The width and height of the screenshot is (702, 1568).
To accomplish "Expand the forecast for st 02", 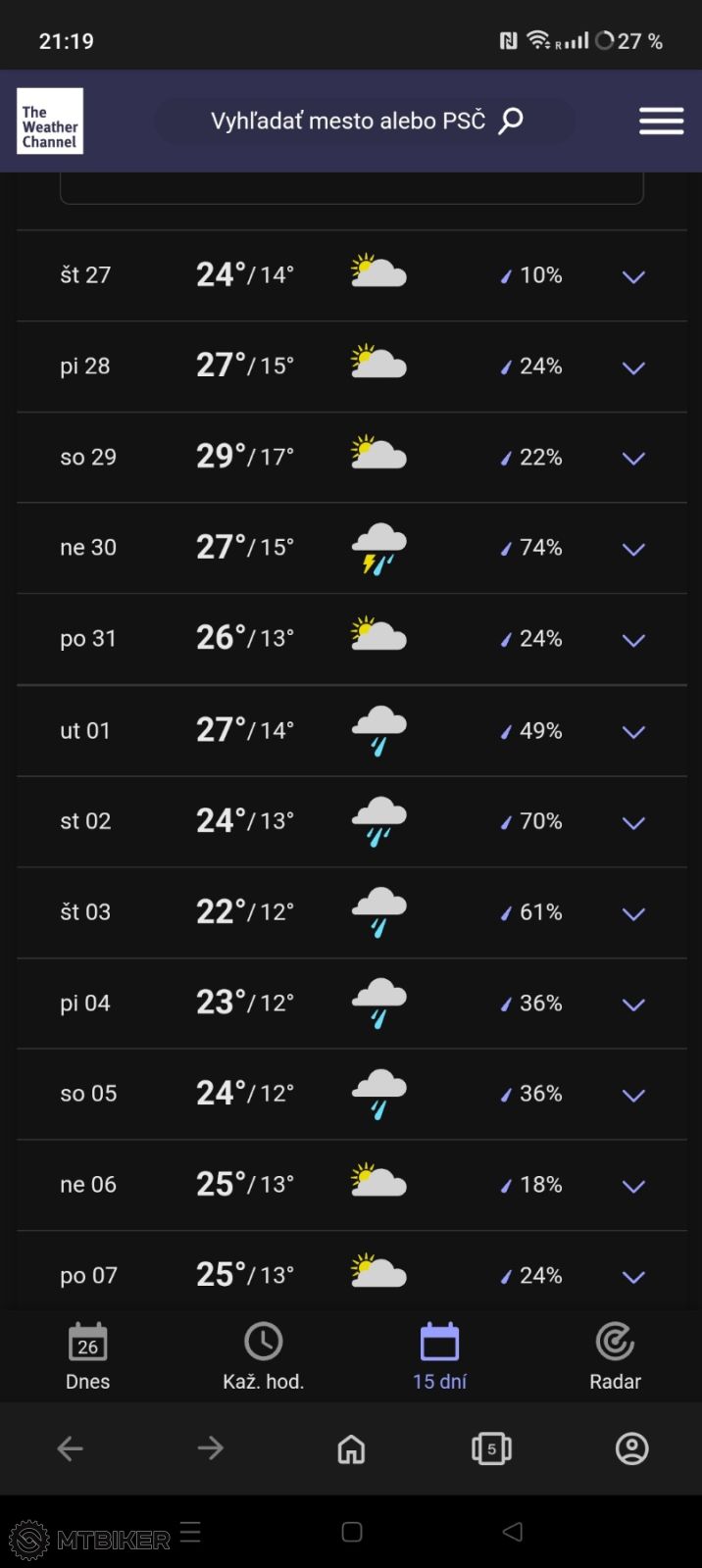I will point(633,822).
